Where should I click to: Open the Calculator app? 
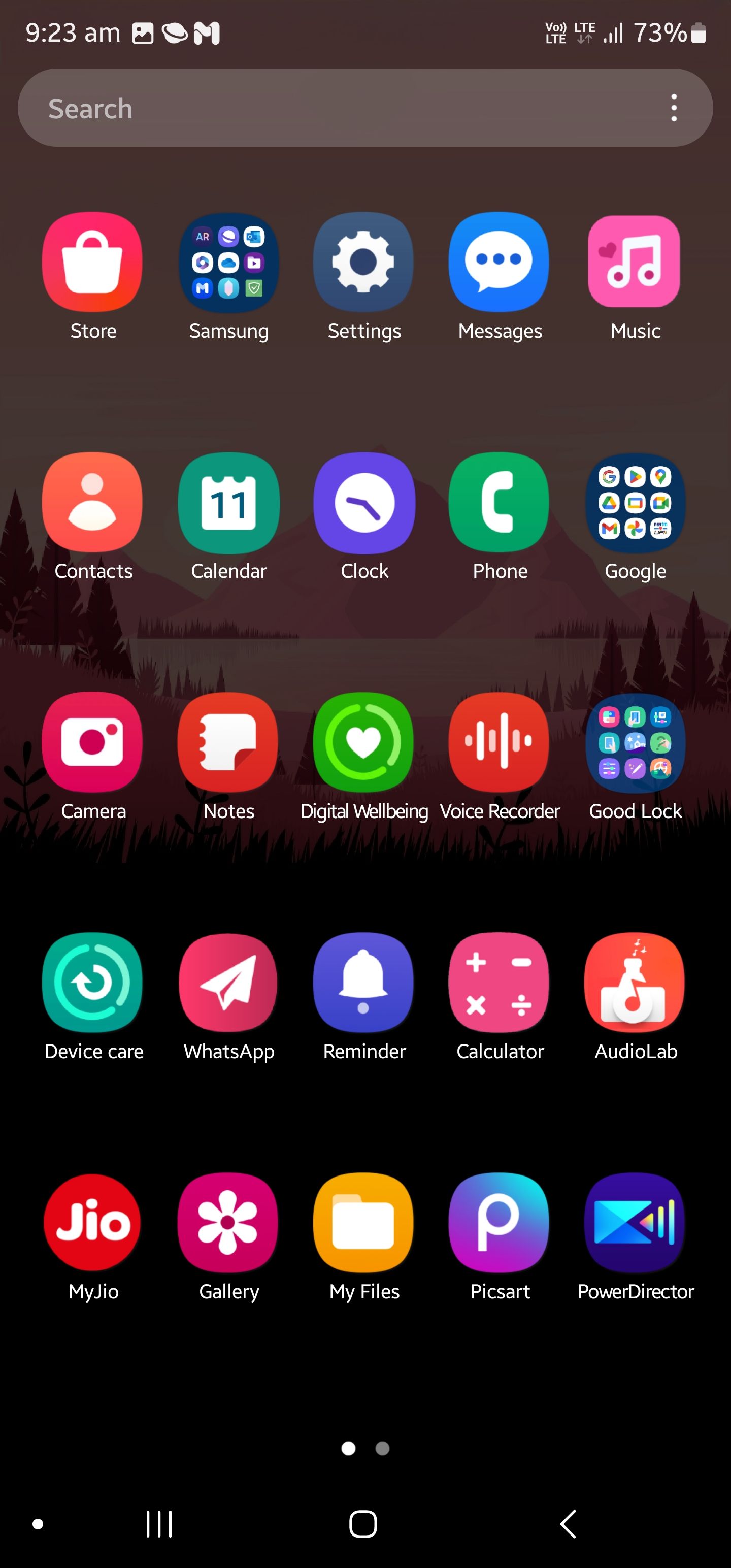499,982
